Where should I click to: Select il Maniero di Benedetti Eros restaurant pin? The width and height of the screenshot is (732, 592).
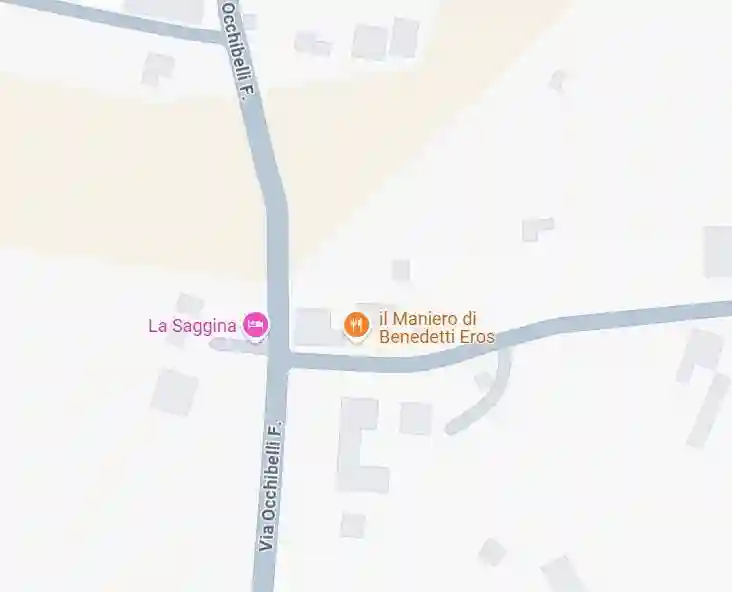357,324
